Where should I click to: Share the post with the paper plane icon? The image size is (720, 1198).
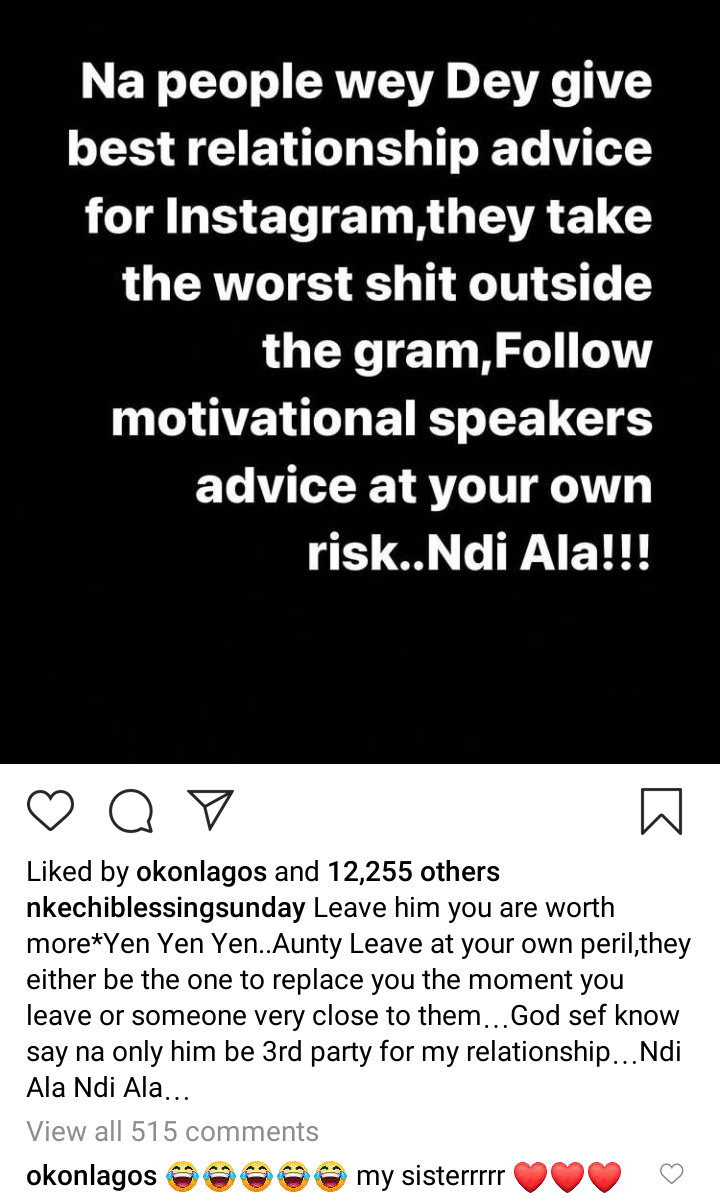[211, 809]
